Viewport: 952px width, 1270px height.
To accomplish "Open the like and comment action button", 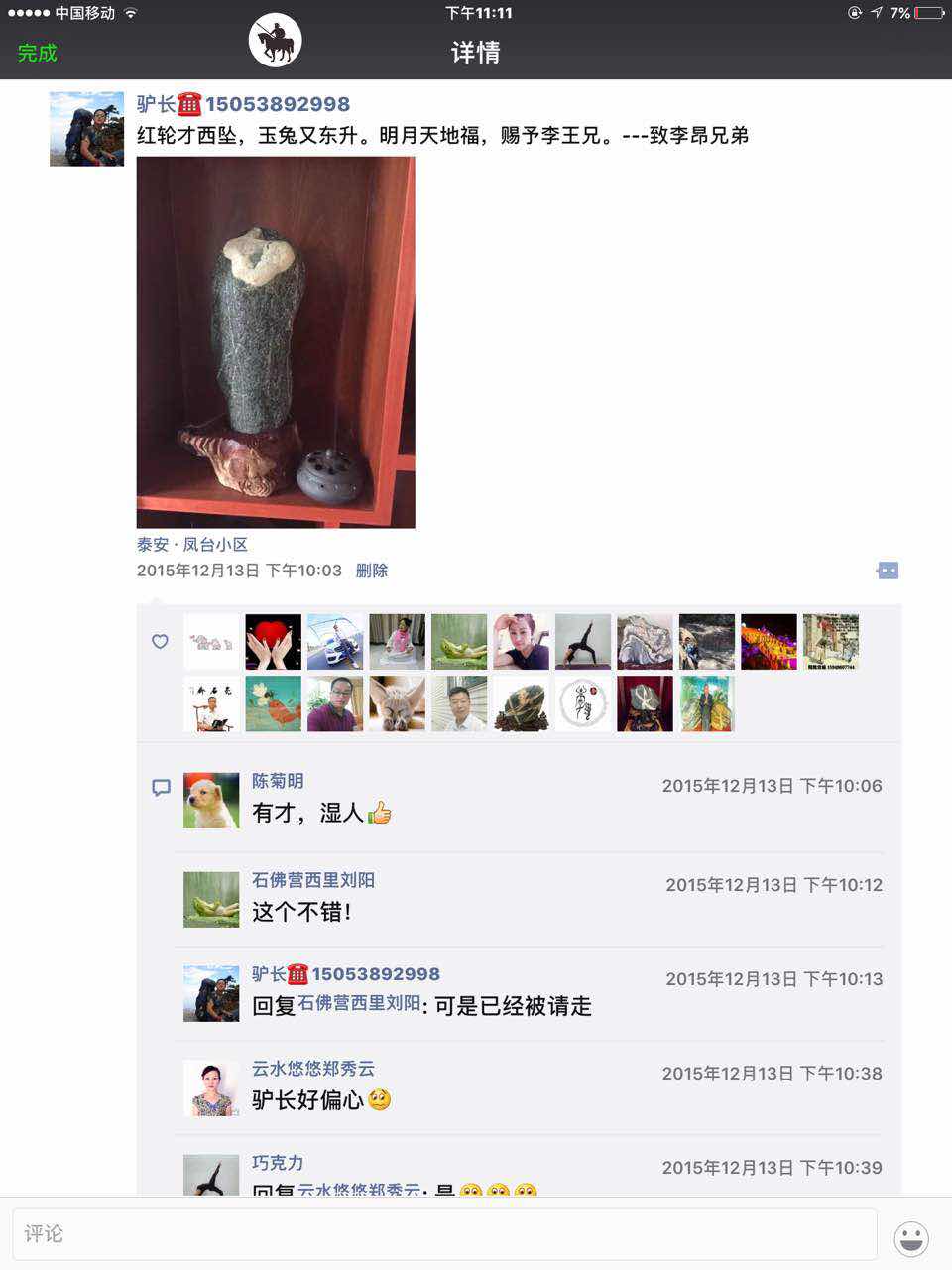I will (x=888, y=571).
